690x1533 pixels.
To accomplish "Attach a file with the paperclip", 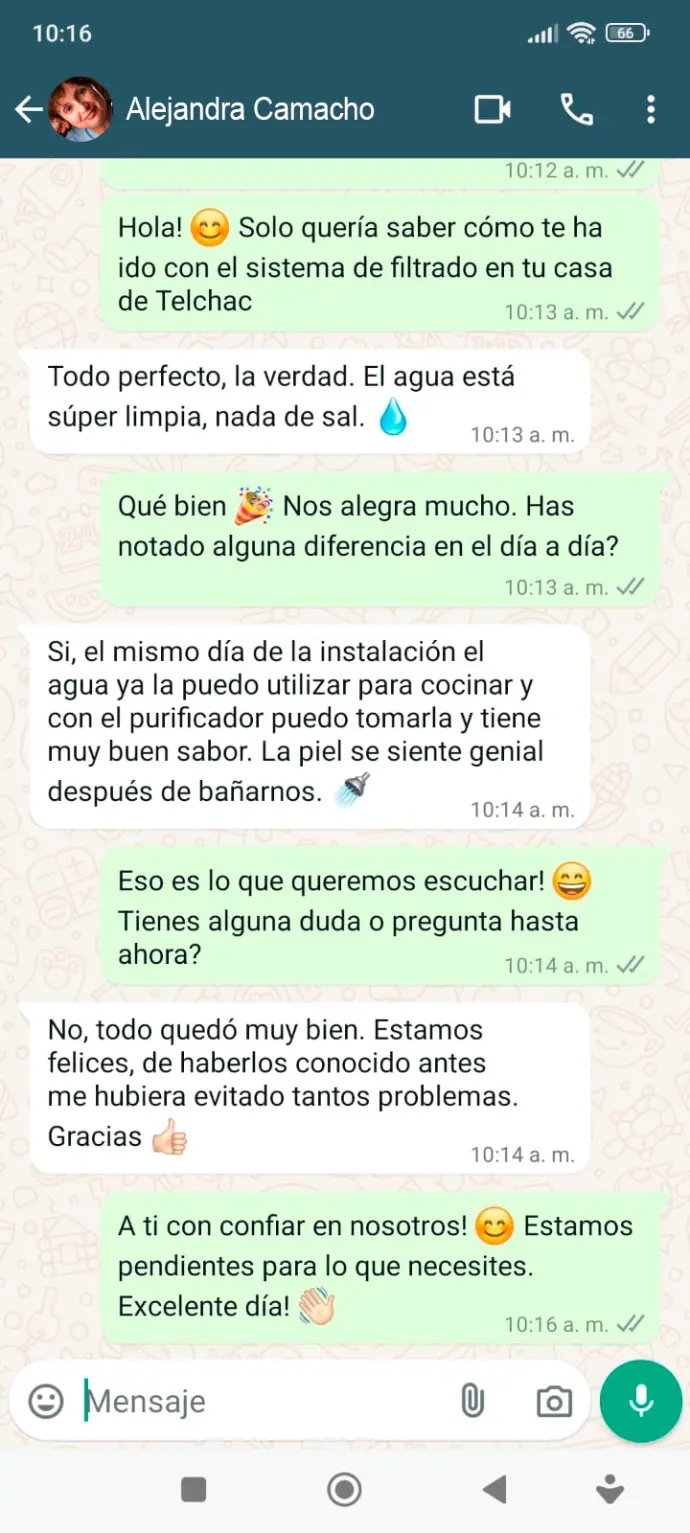I will click(x=472, y=1401).
